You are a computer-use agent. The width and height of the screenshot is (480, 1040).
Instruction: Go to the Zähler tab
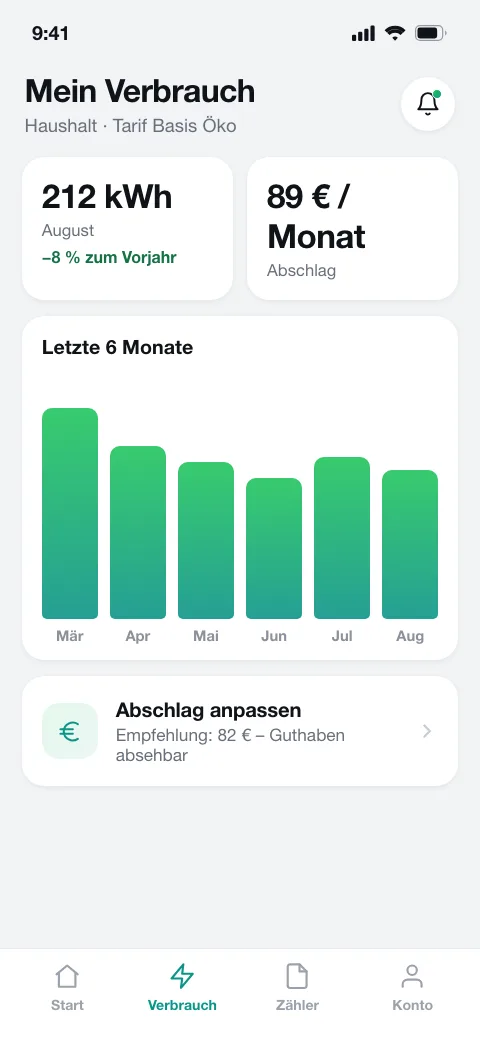tap(297, 987)
